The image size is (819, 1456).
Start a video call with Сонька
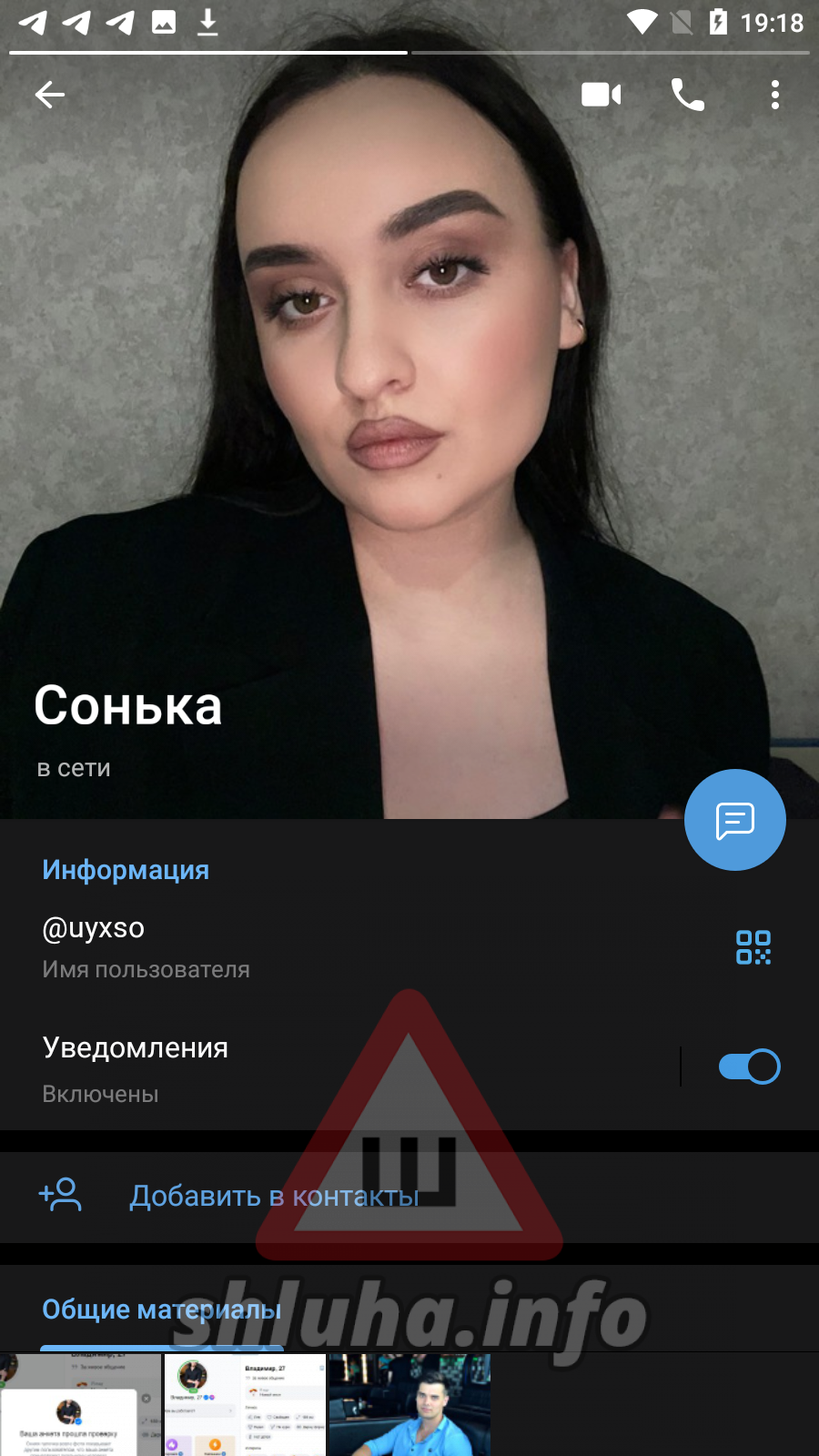[601, 95]
